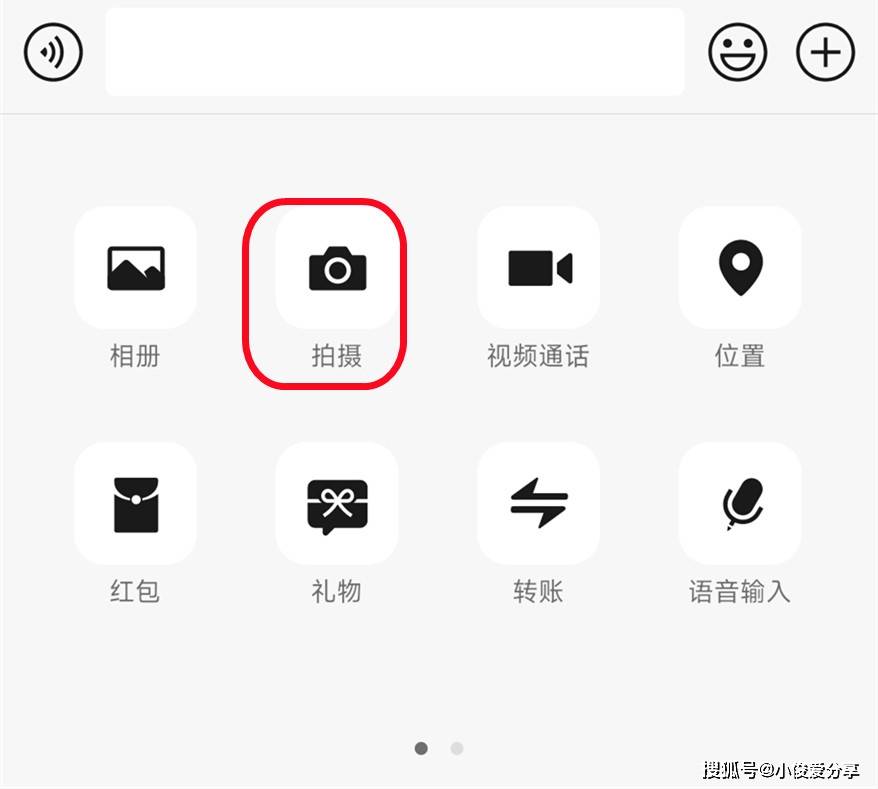Open the photo album (相册)
The height and width of the screenshot is (789, 878).
[135, 268]
